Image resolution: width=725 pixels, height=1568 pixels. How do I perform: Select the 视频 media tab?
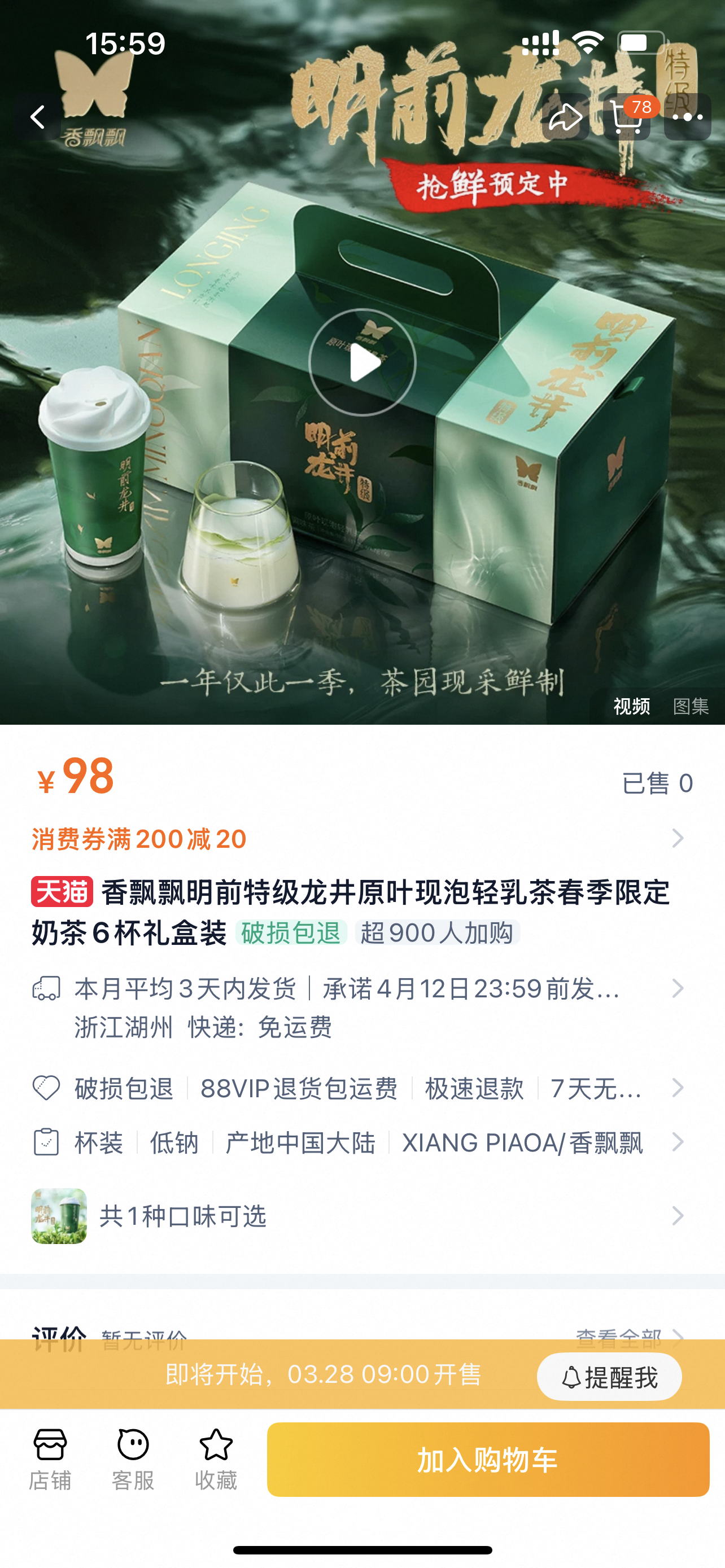point(631,706)
